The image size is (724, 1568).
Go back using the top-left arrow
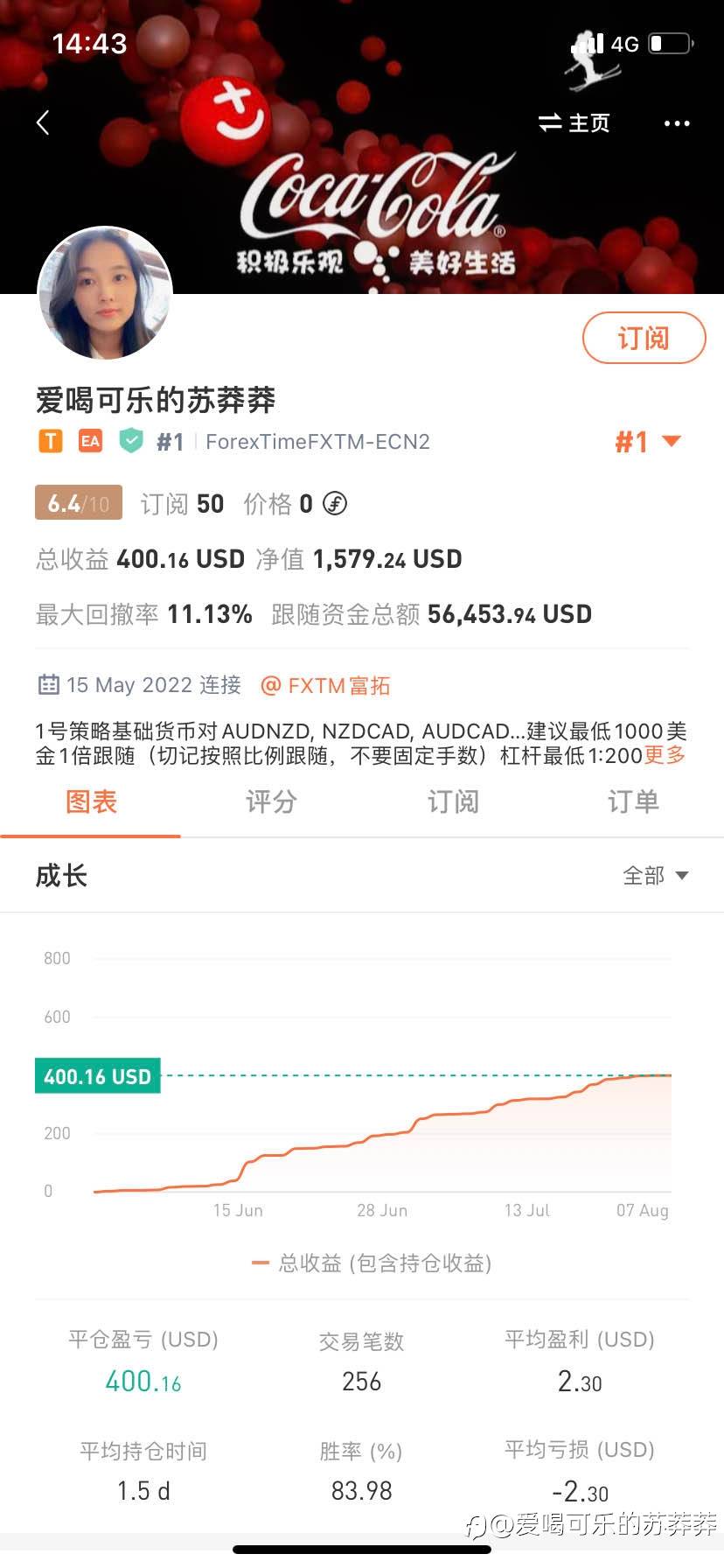(43, 122)
